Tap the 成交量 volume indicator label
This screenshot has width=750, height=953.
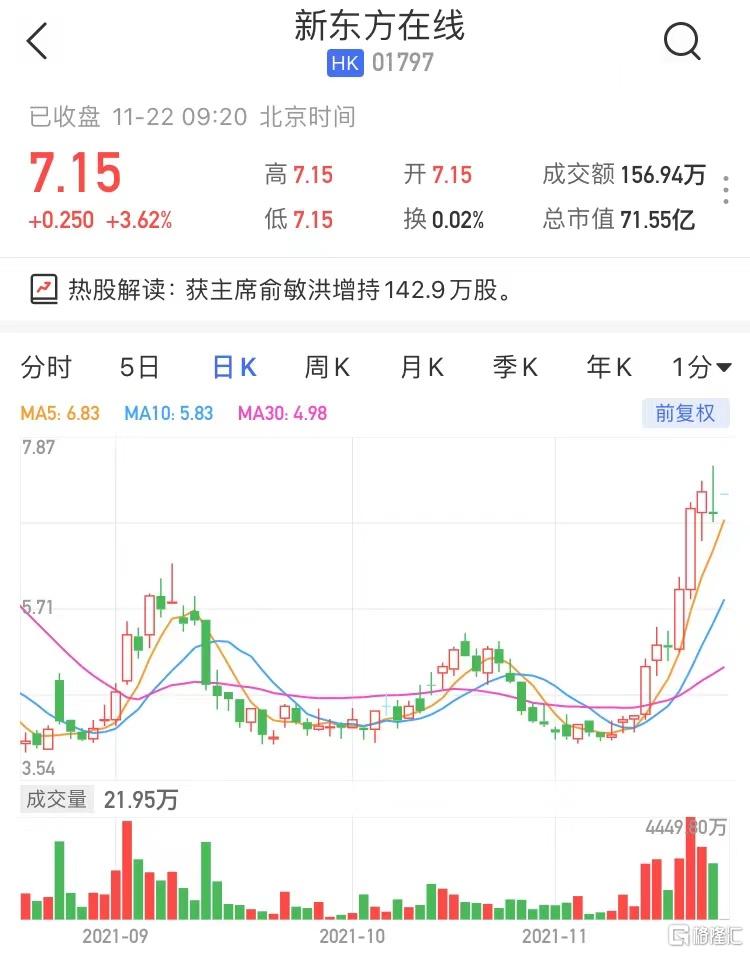[55, 800]
